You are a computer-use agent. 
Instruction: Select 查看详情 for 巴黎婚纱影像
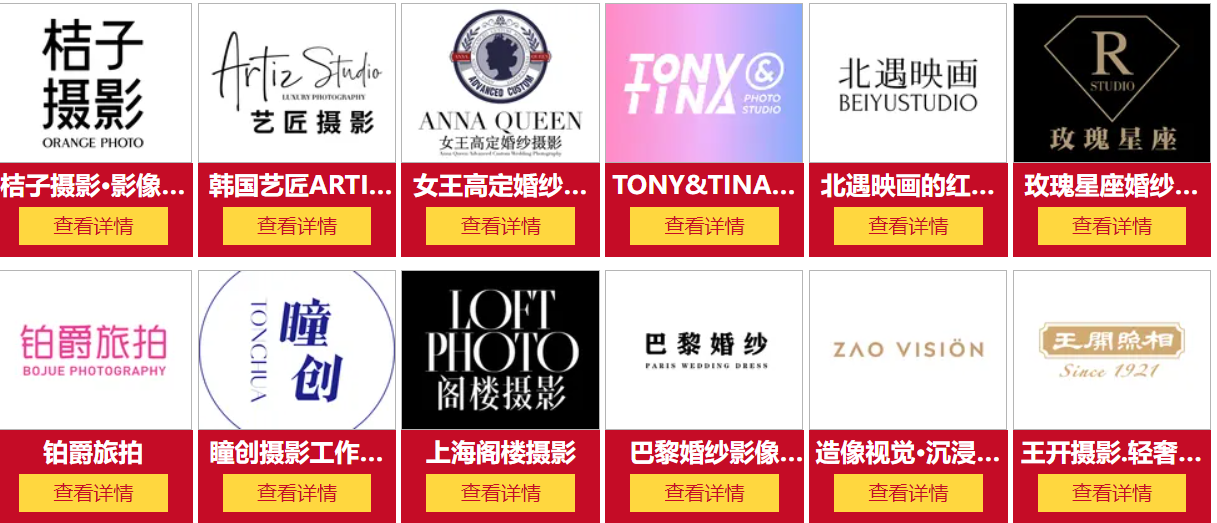704,493
